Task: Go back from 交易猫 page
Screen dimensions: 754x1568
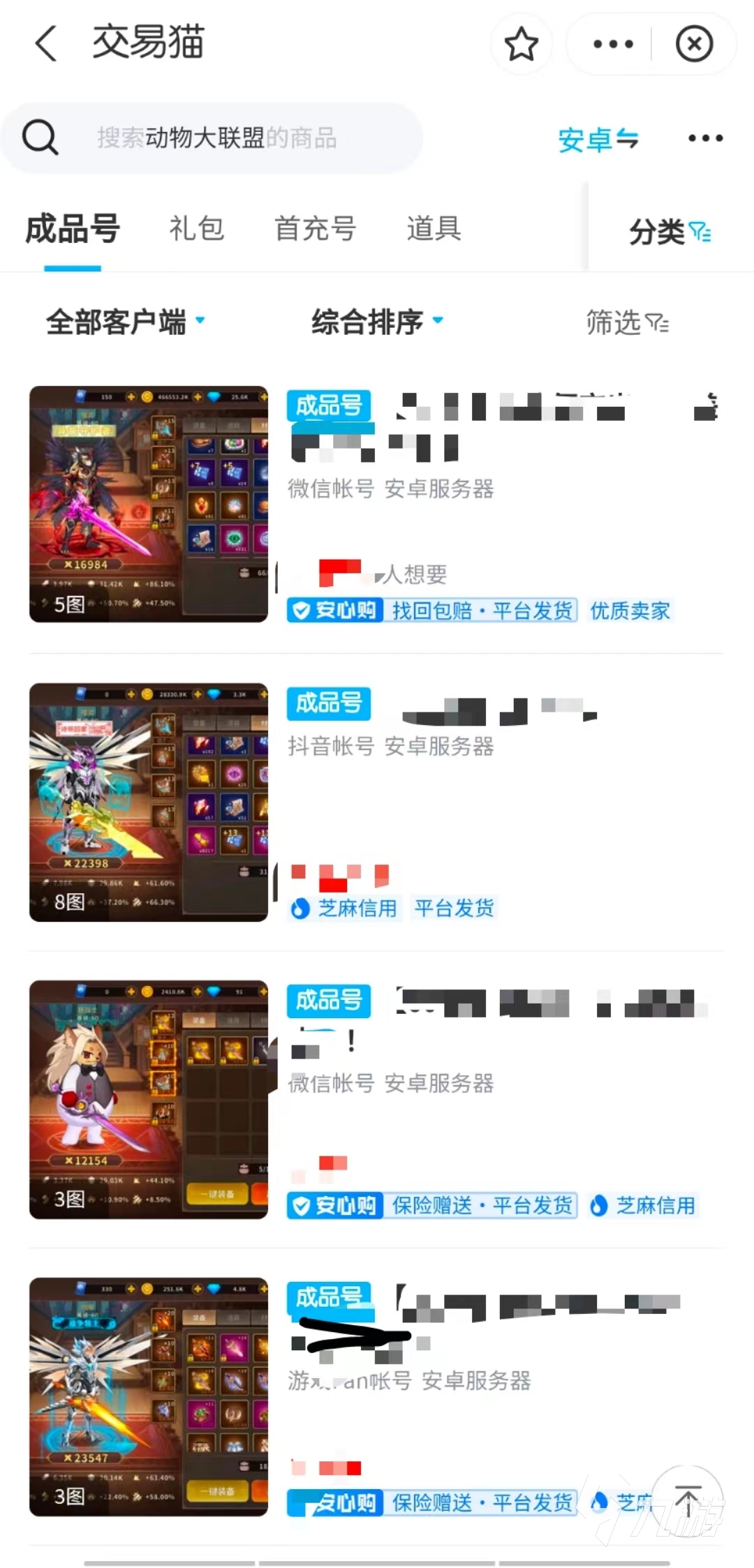Action: pos(46,43)
